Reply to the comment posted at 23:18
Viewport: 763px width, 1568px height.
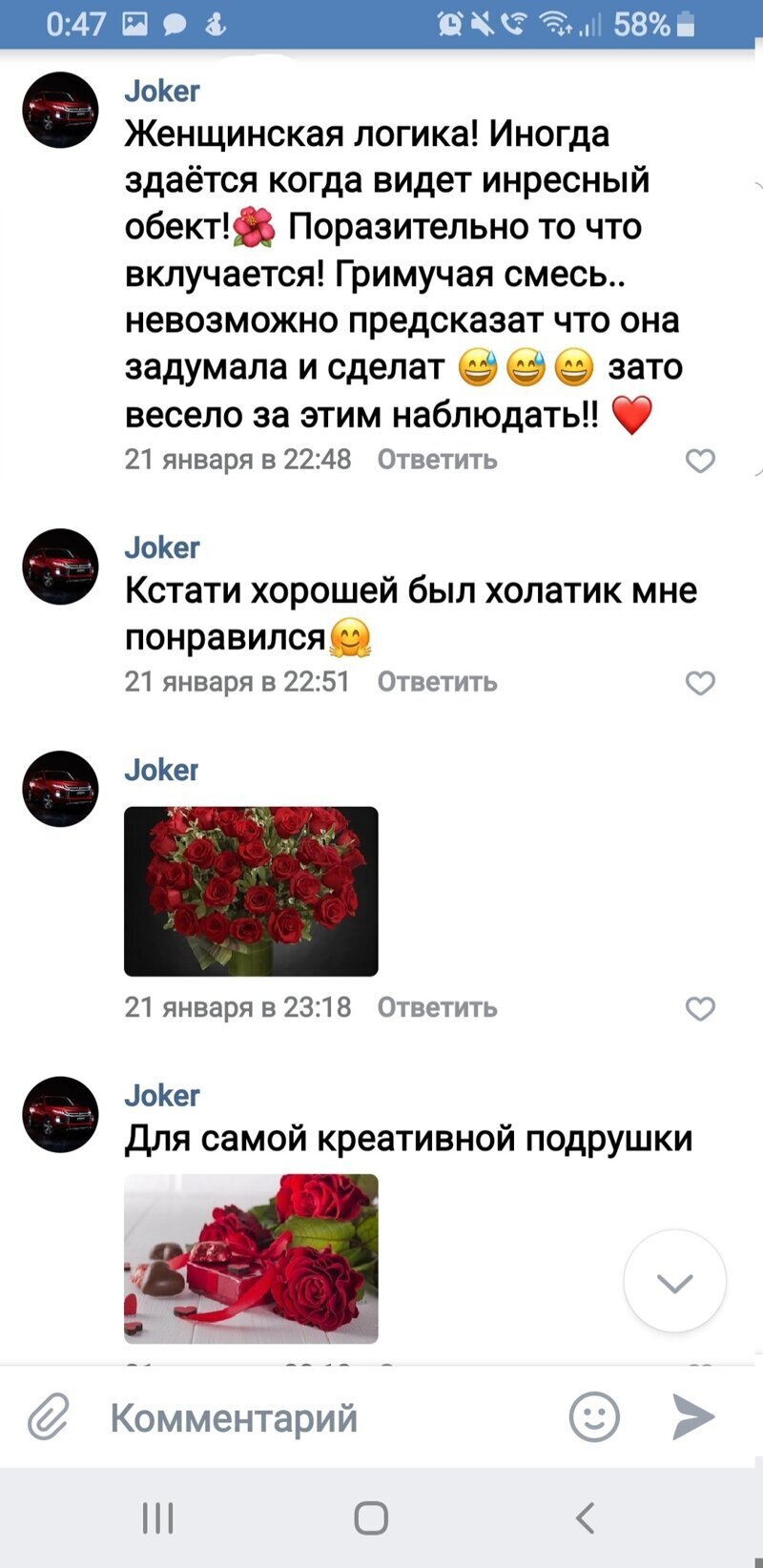437,1007
